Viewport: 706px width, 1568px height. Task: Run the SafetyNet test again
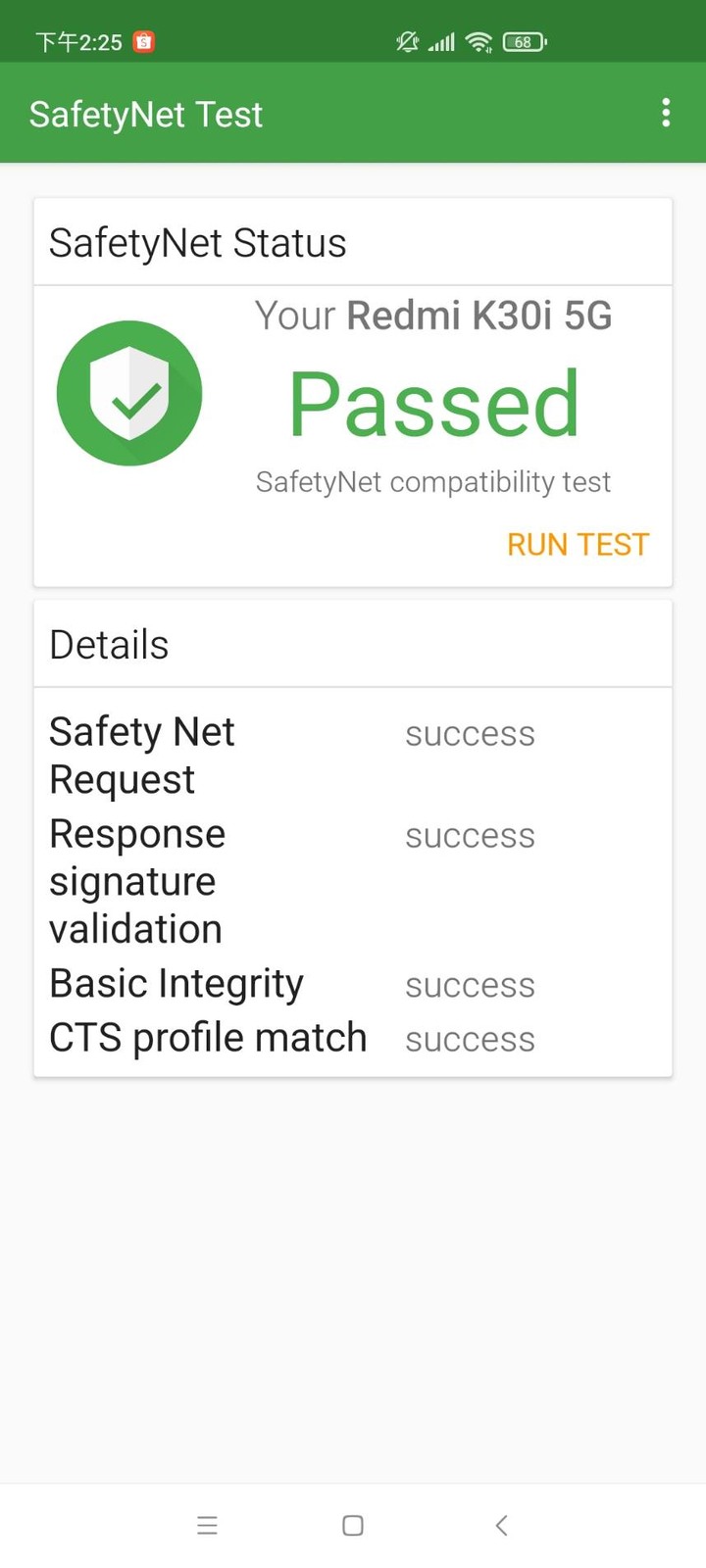578,544
